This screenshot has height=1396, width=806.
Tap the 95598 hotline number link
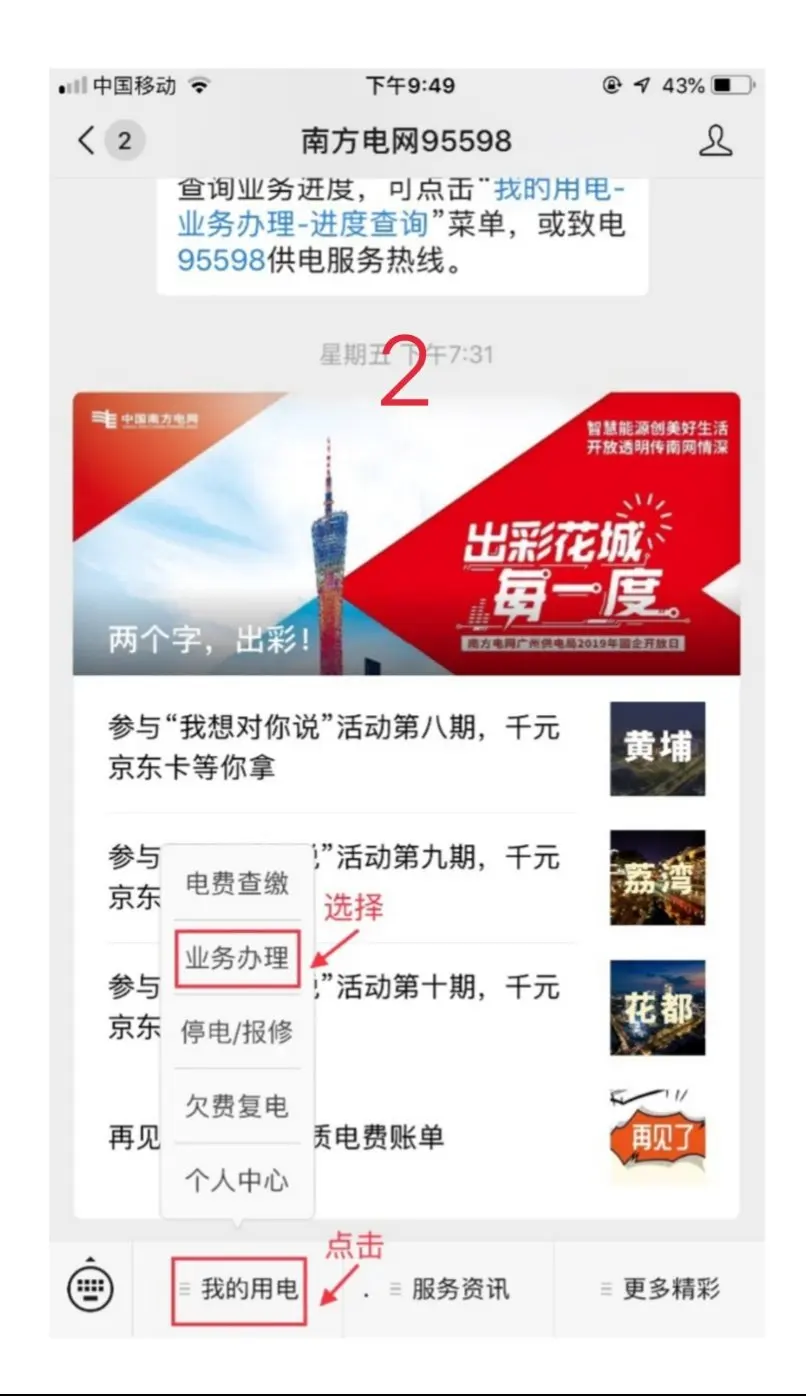point(221,261)
